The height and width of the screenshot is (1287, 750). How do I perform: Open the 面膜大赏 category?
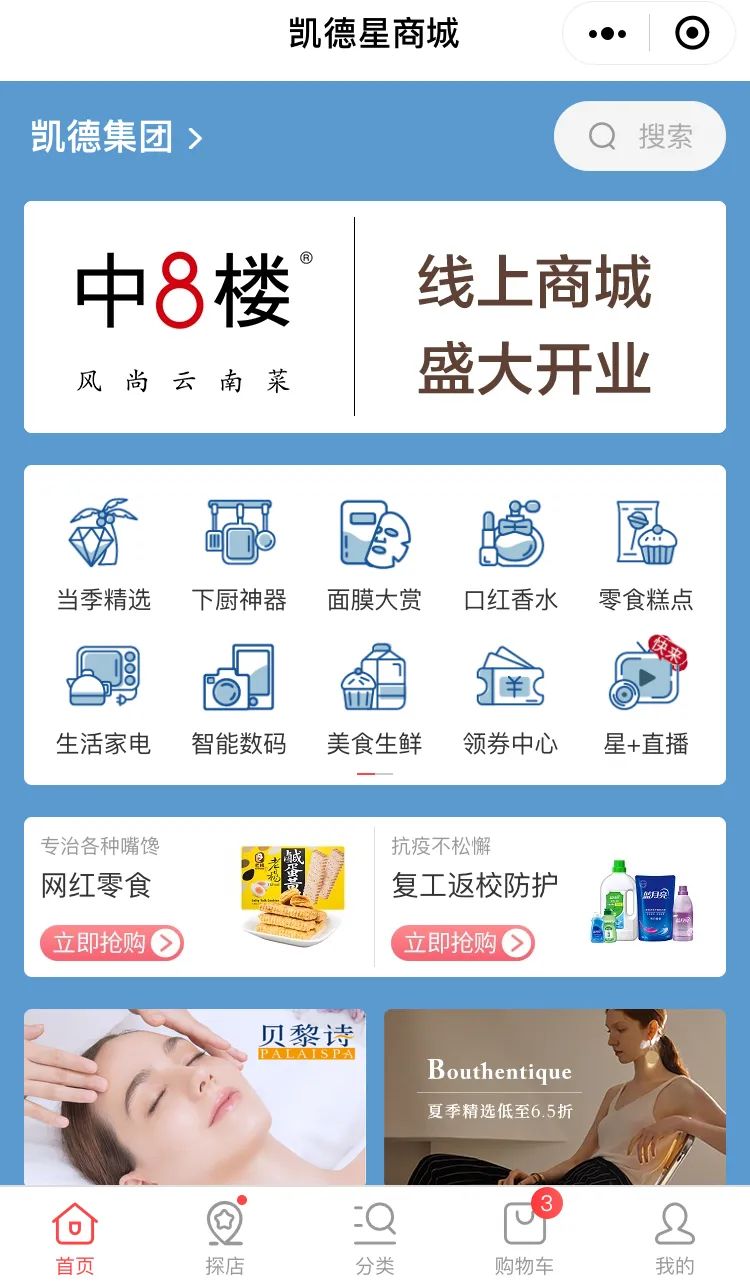pos(375,555)
